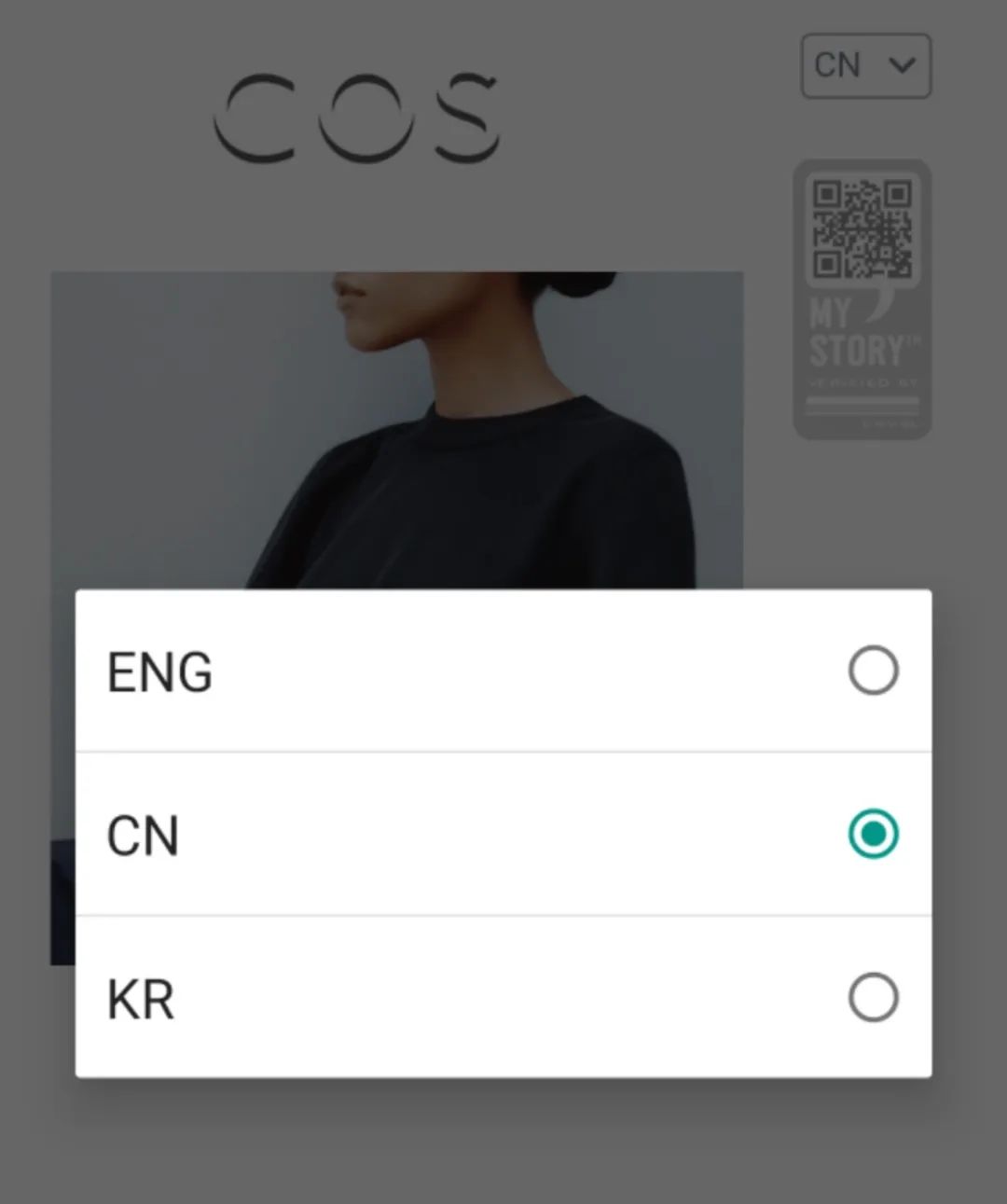Click the chevron on the language selector
The height and width of the screenshot is (1204, 1007).
coord(900,66)
